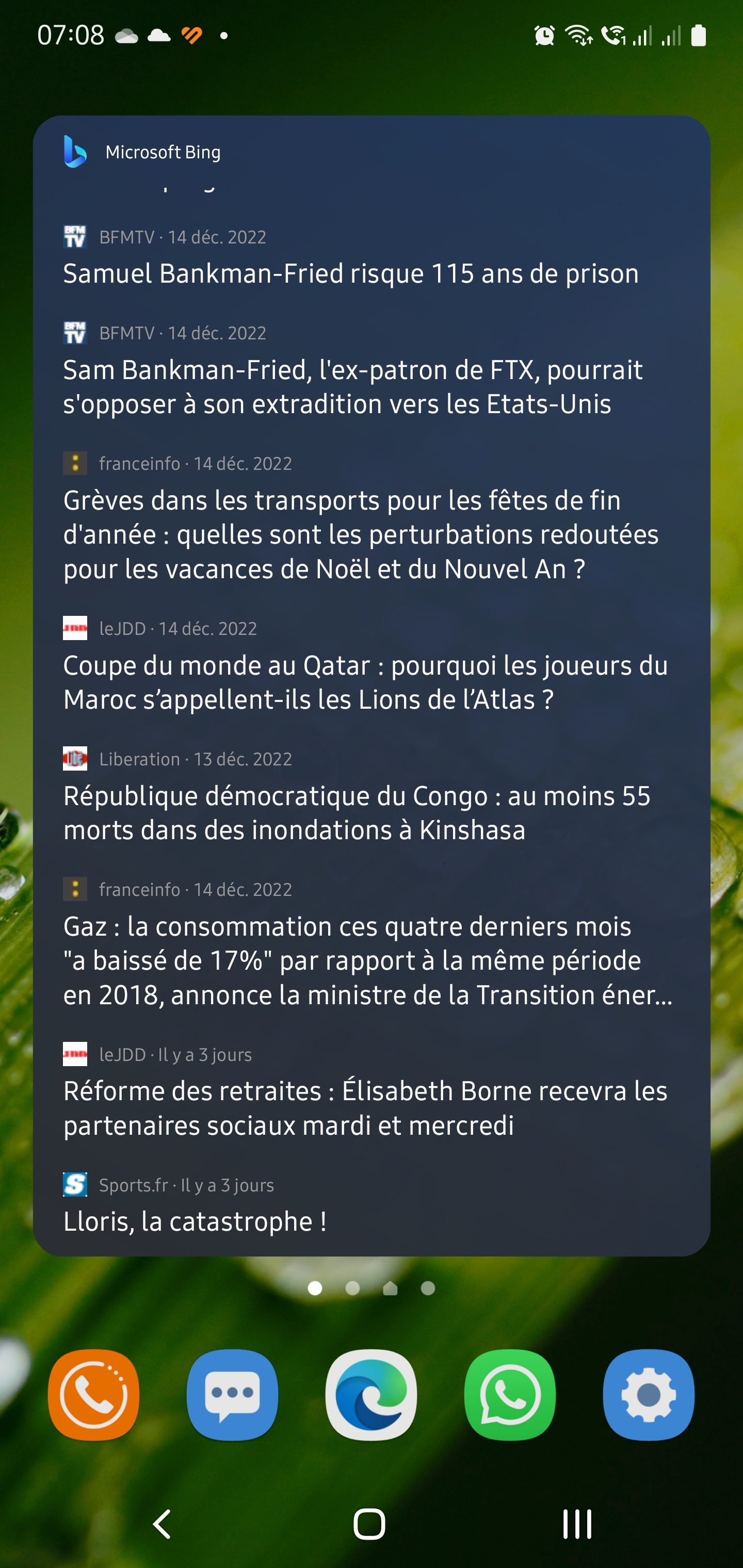Image resolution: width=743 pixels, height=1568 pixels.
Task: Launch Microsoft Edge browser
Action: coord(372,1395)
